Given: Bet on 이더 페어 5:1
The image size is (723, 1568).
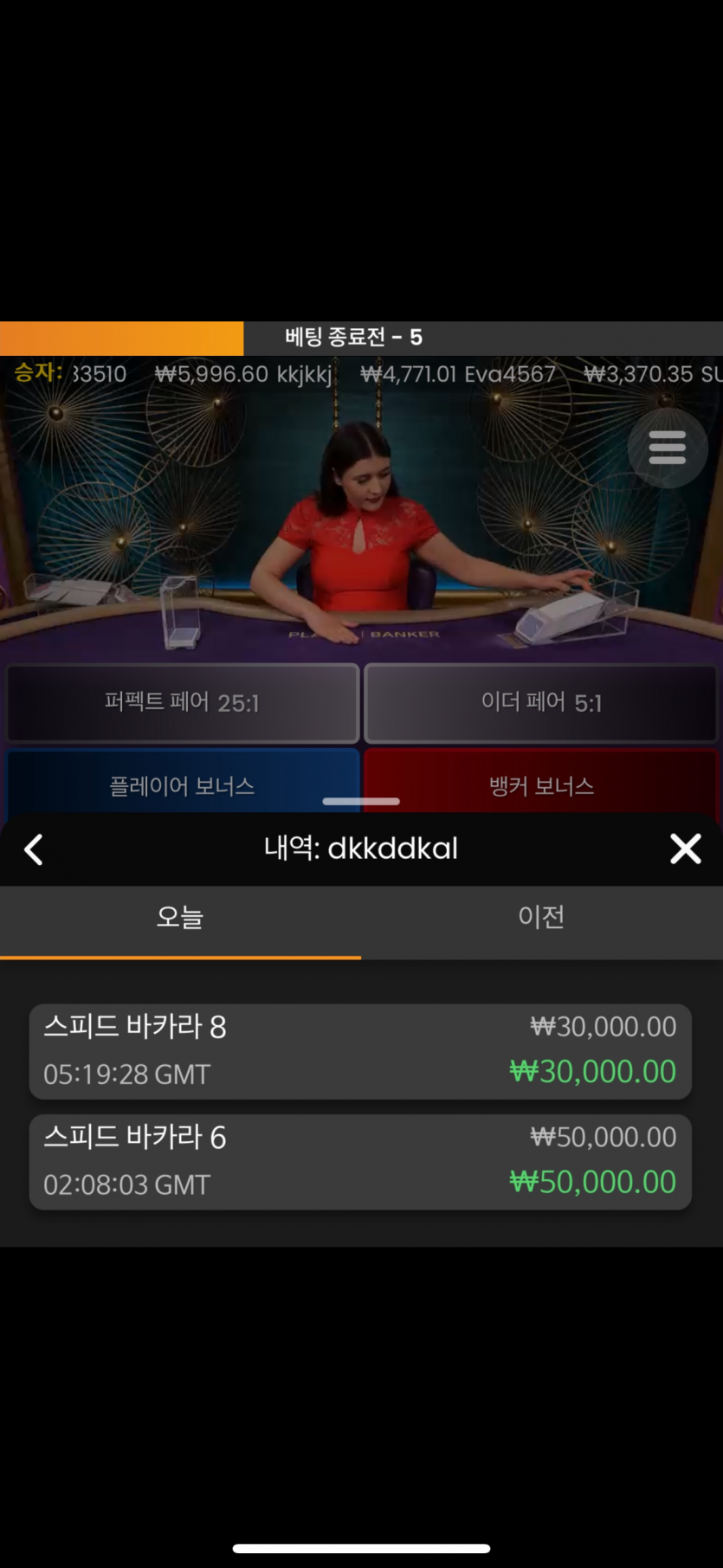Looking at the screenshot, I should [541, 703].
